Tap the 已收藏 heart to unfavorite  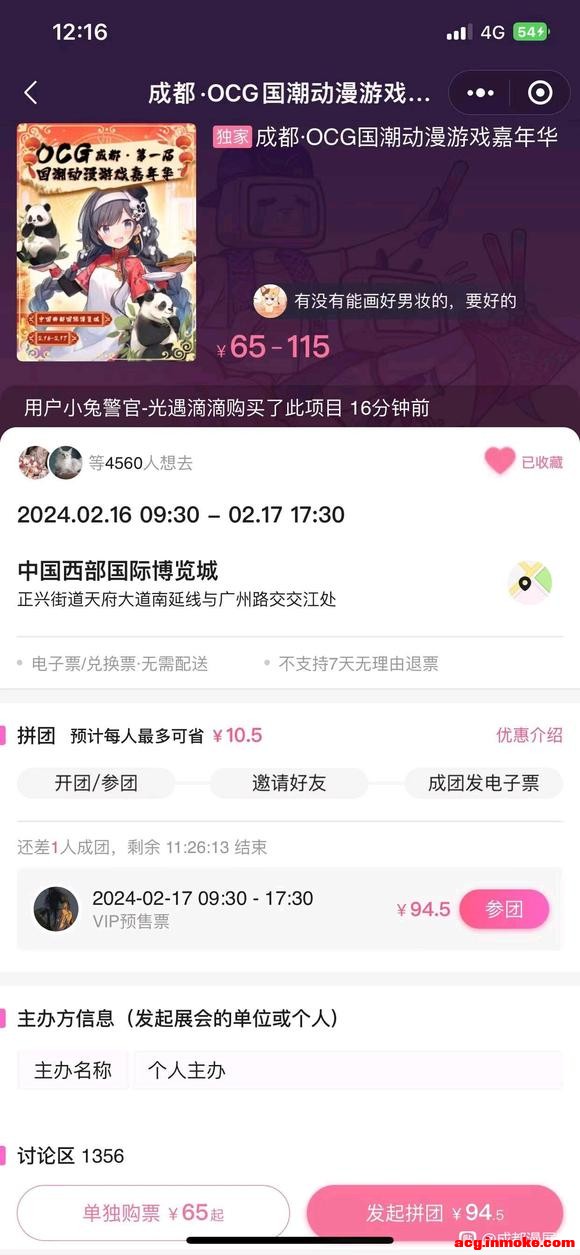pyautogui.click(x=523, y=462)
